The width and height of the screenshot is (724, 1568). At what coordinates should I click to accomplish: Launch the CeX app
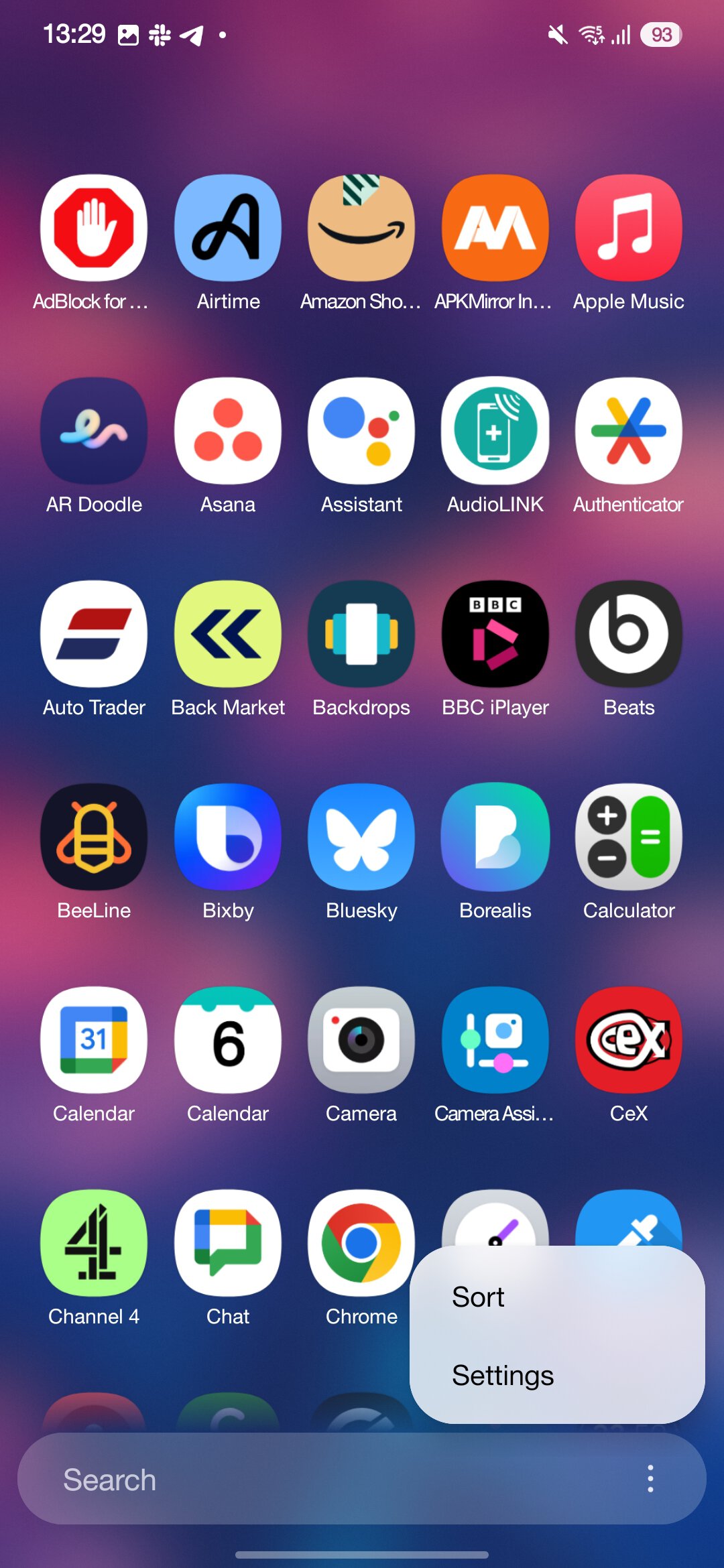coord(628,1041)
